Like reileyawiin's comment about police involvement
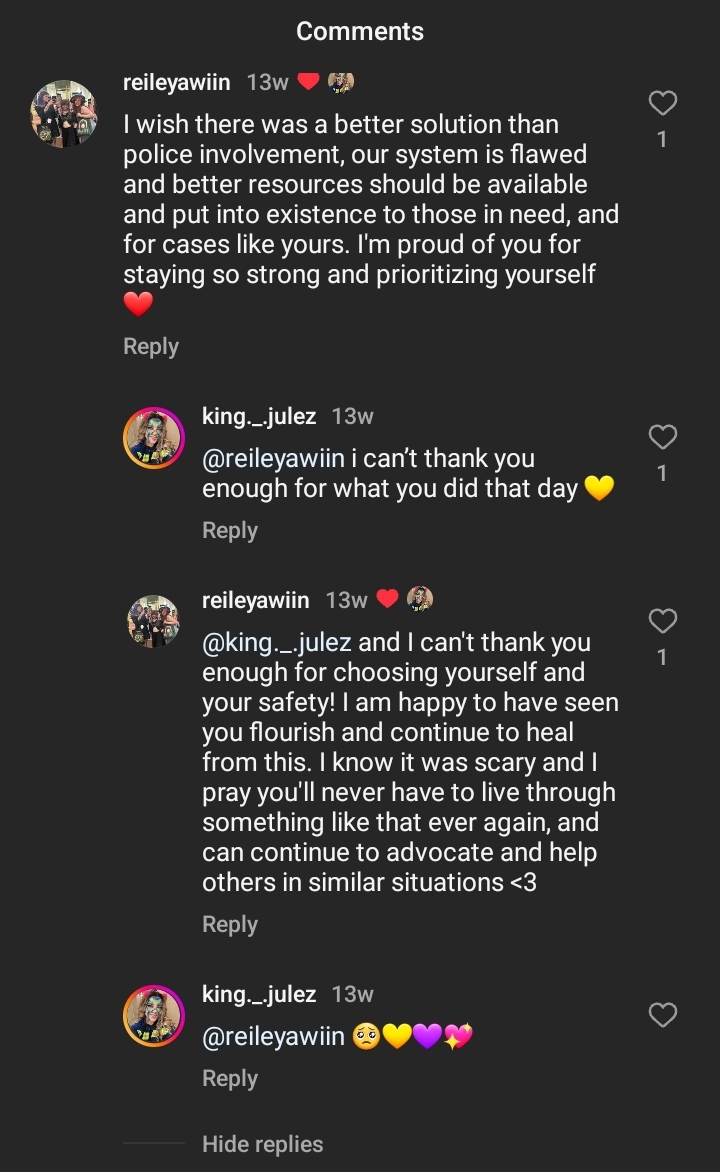720x1172 pixels. coord(662,103)
